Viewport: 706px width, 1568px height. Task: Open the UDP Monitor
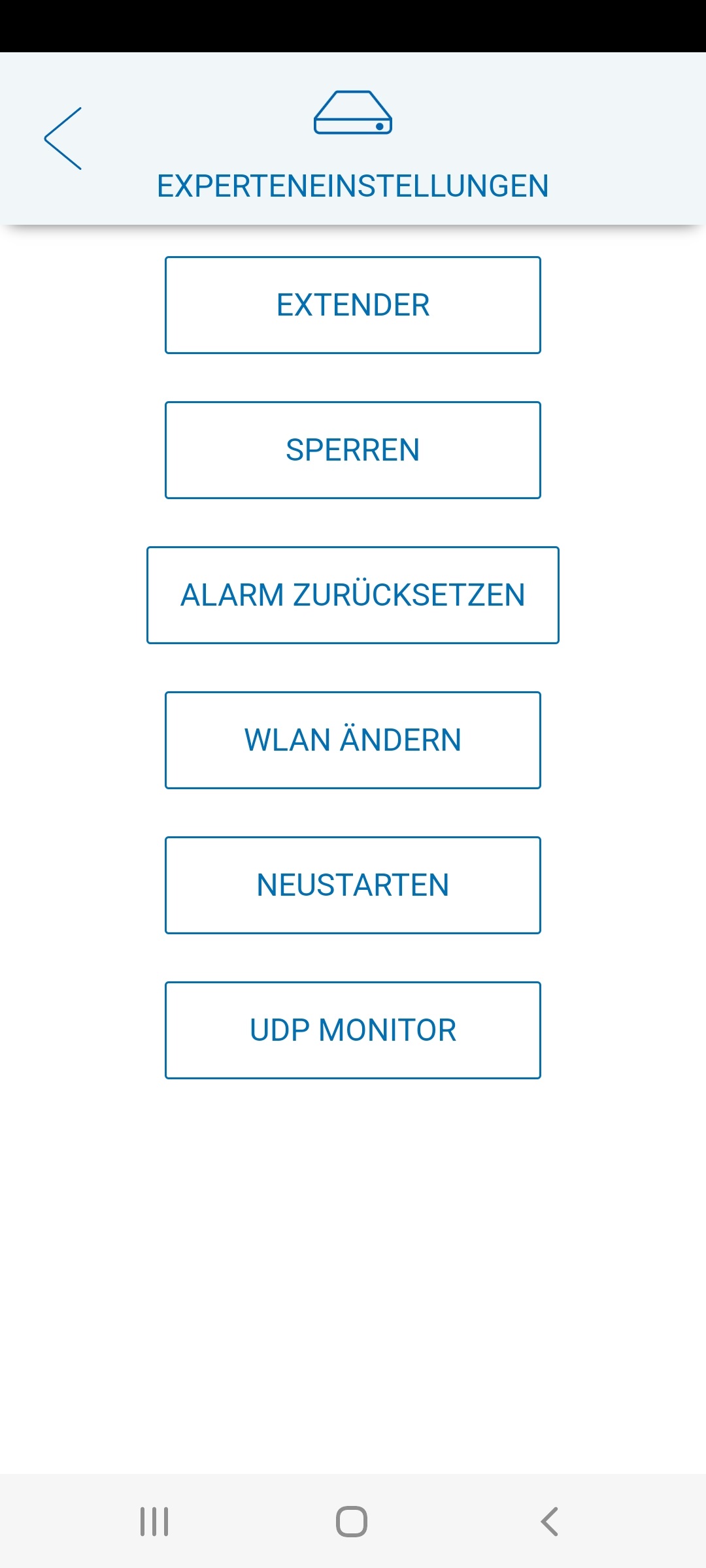tap(353, 1030)
